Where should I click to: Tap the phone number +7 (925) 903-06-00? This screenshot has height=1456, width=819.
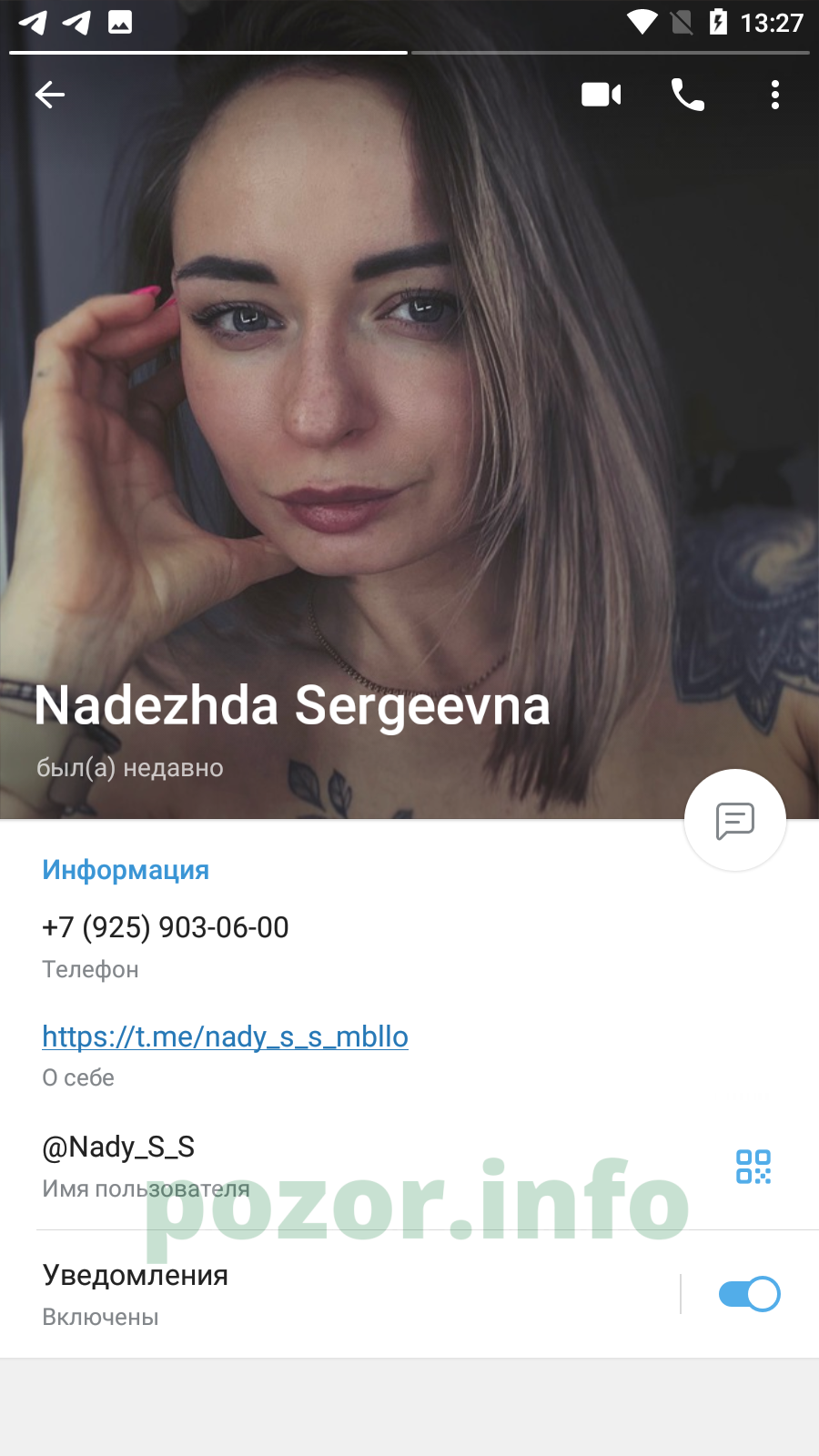pos(165,927)
